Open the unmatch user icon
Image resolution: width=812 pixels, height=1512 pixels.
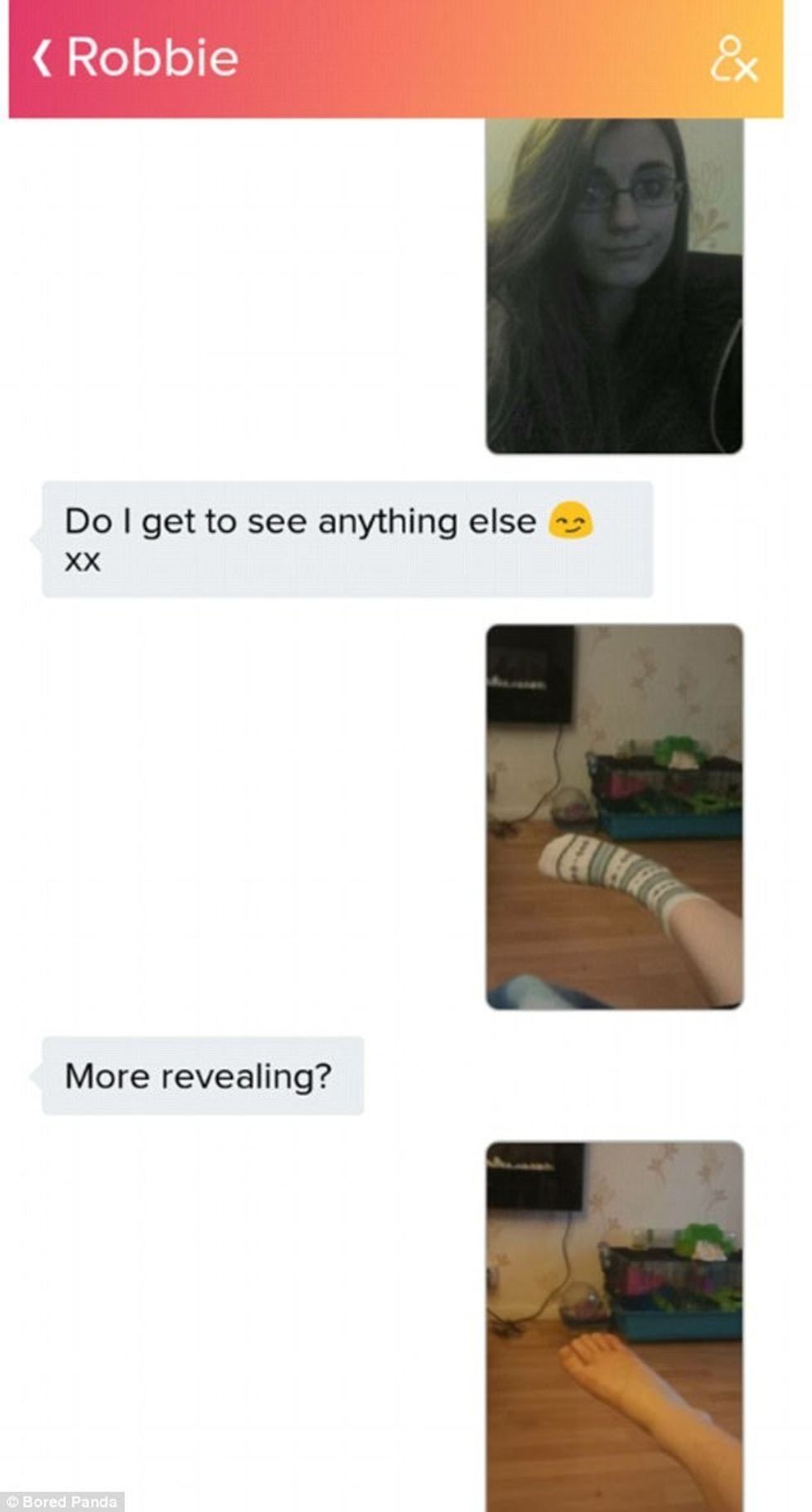[x=733, y=59]
